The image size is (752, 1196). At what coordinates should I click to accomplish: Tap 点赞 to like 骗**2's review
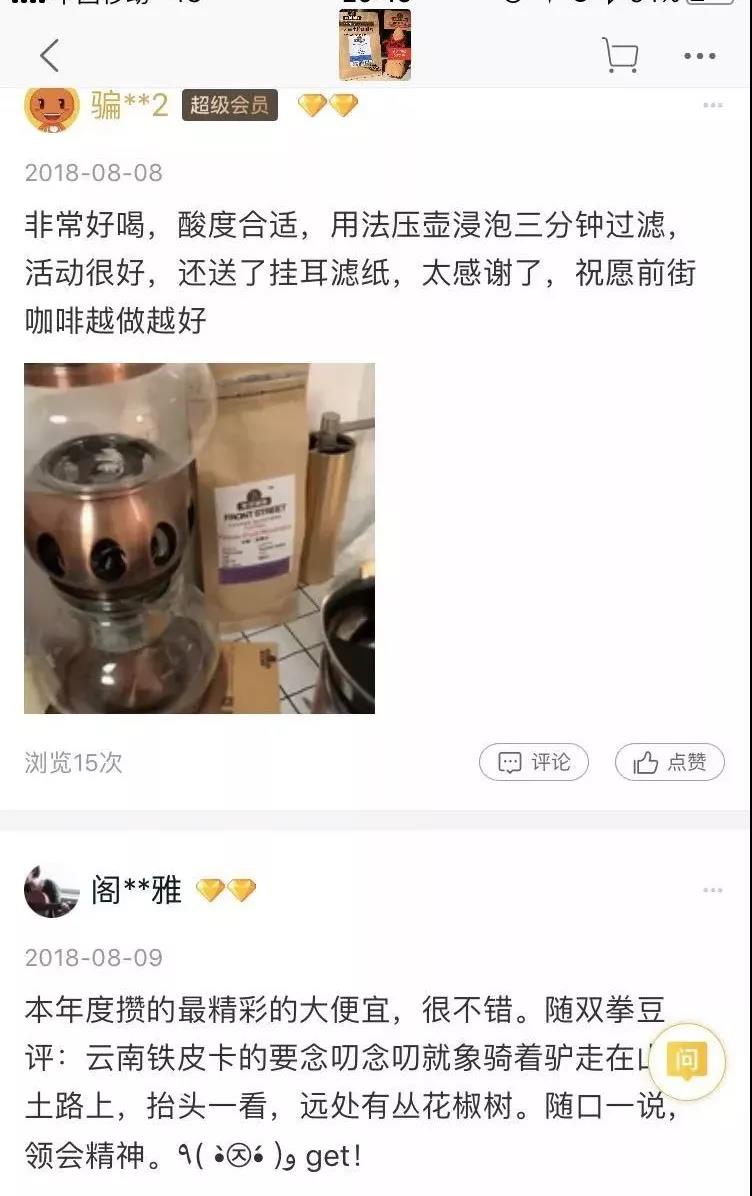click(669, 763)
